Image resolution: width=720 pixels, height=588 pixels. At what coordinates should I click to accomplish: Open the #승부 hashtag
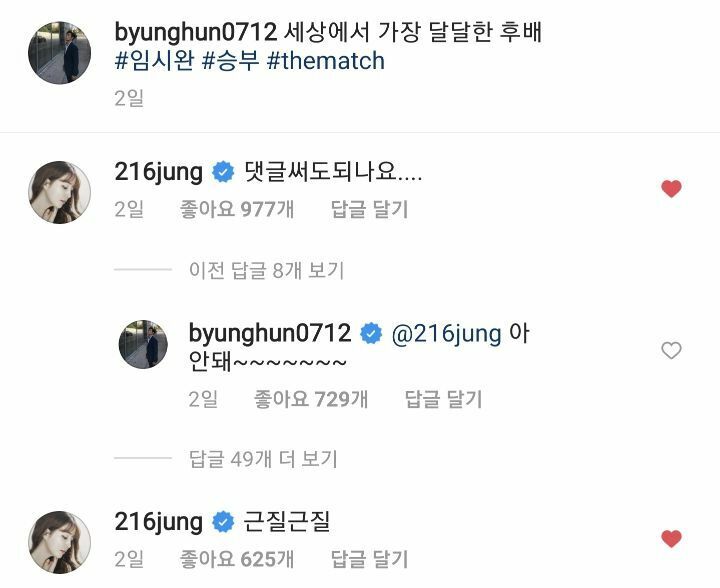tap(229, 61)
